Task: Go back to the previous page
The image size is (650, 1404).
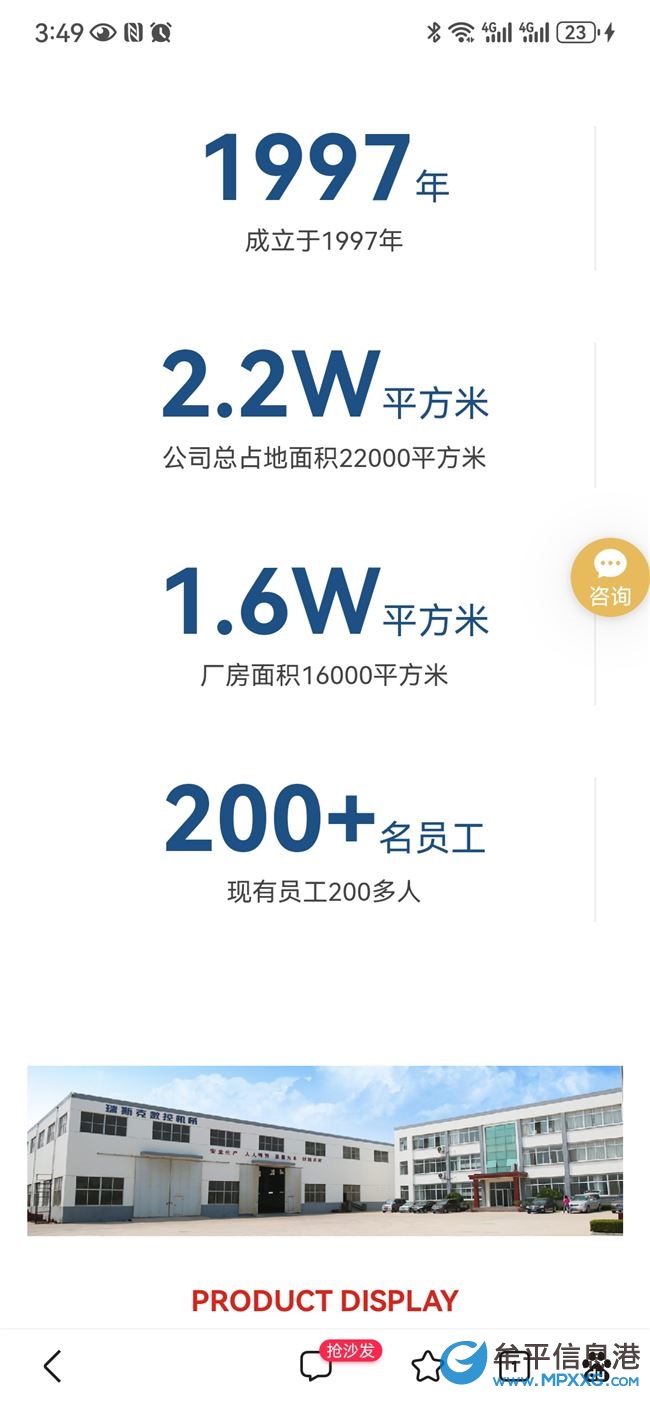Action: (52, 1366)
